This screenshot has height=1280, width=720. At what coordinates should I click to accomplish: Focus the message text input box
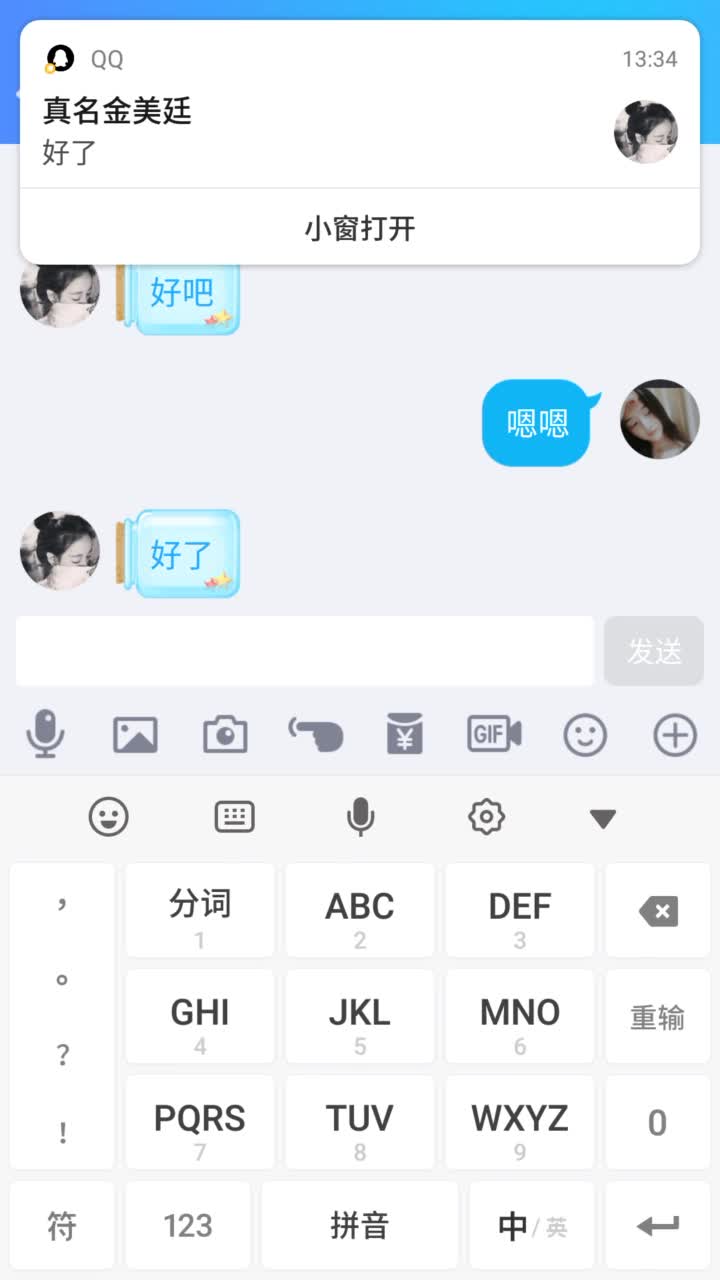point(305,651)
